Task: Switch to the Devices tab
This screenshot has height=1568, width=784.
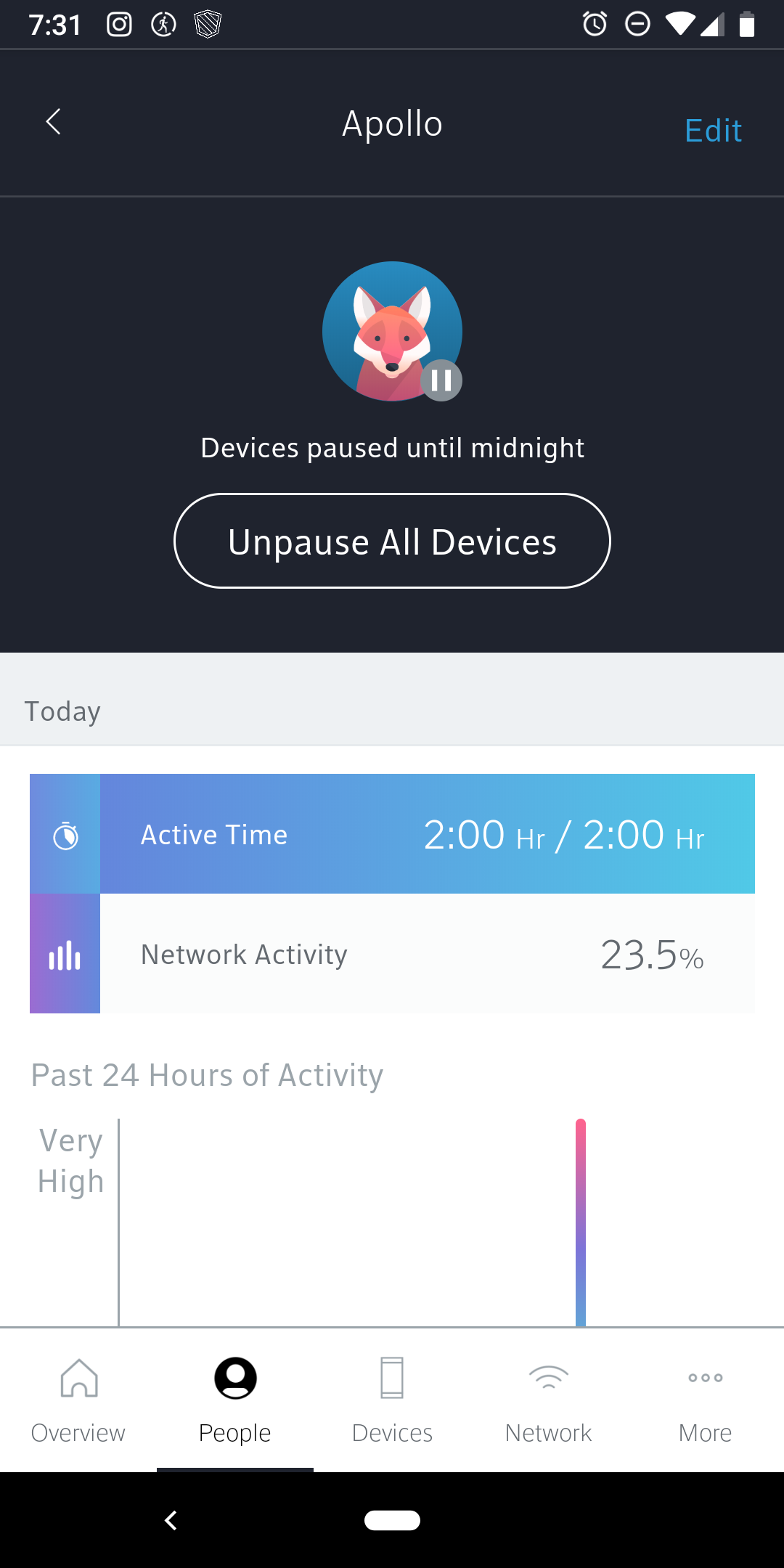Action: (392, 1400)
